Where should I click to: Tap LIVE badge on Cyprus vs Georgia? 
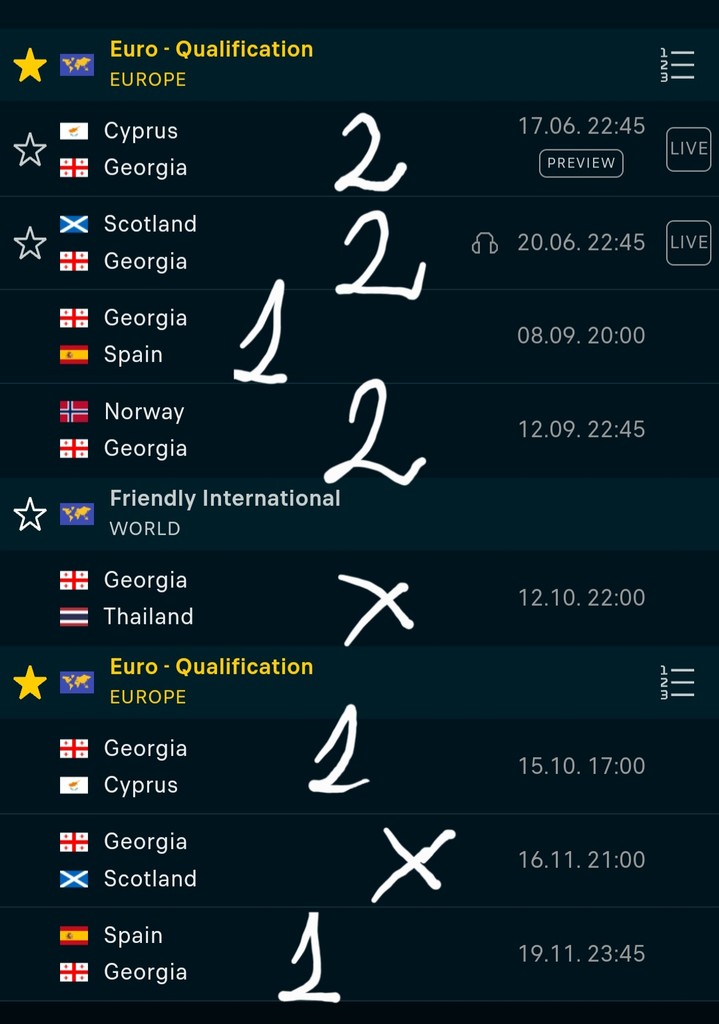point(688,149)
